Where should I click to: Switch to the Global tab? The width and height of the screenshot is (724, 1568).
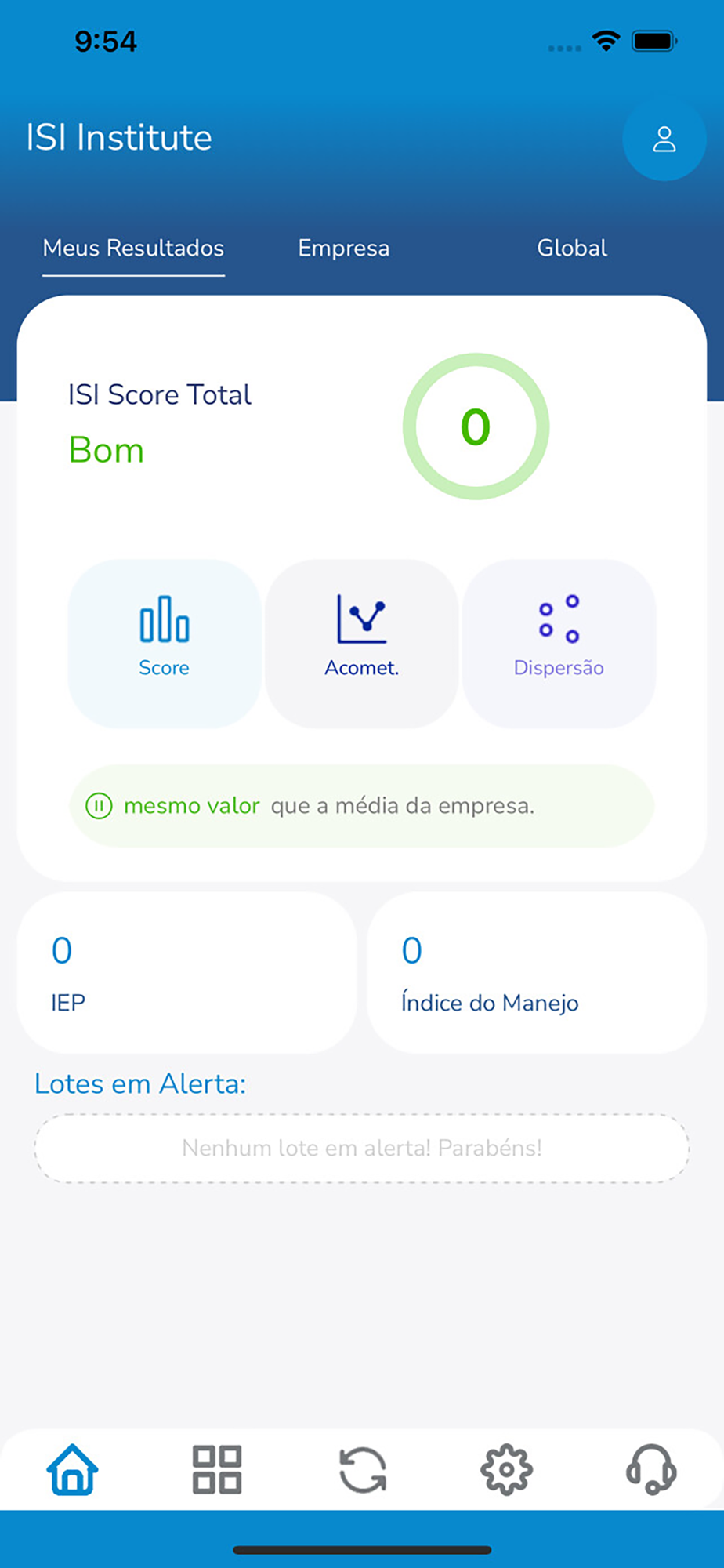[x=572, y=249]
